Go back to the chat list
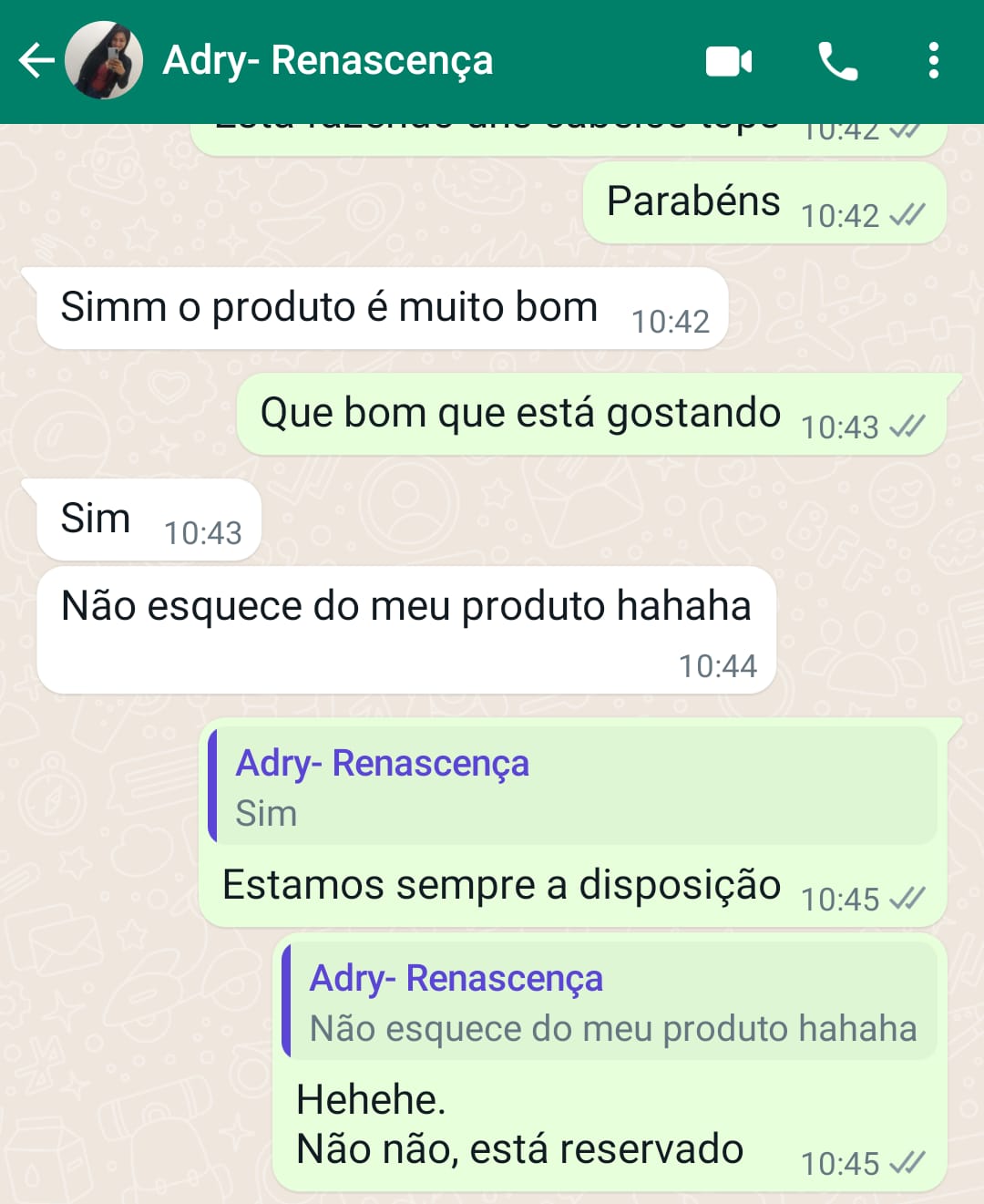984x1204 pixels. point(36,61)
